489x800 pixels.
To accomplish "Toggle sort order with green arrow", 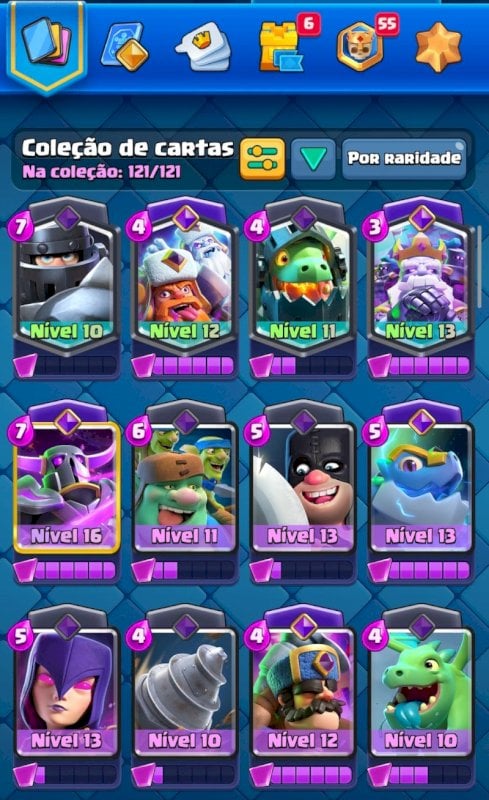I will coord(313,159).
